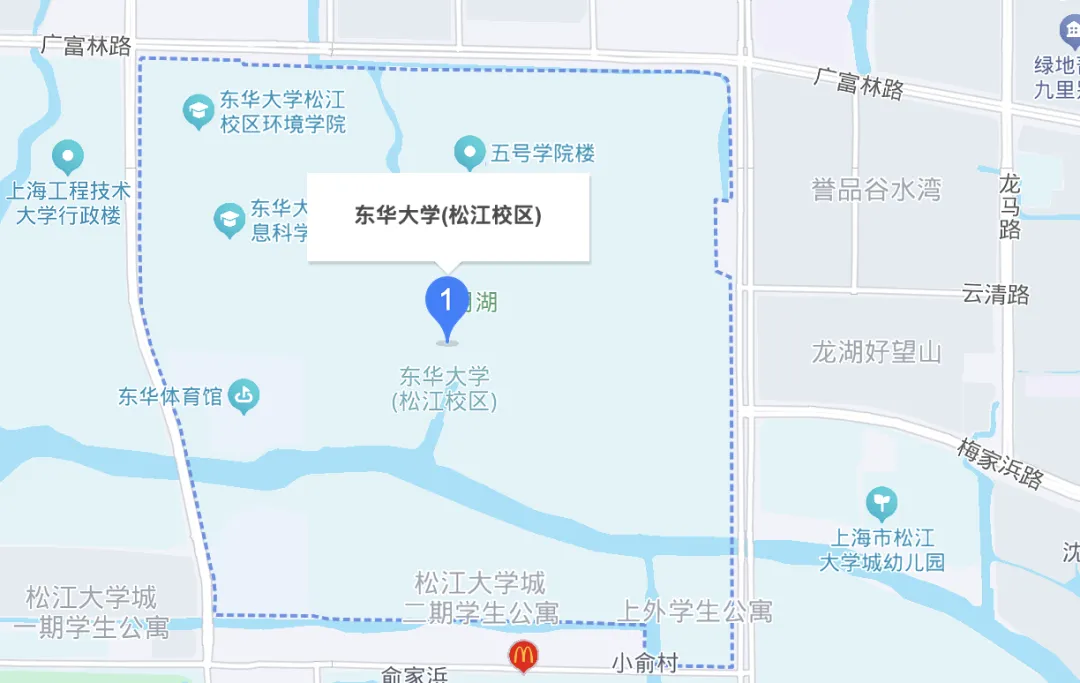Tap the McDonald's marker on the map

click(522, 656)
